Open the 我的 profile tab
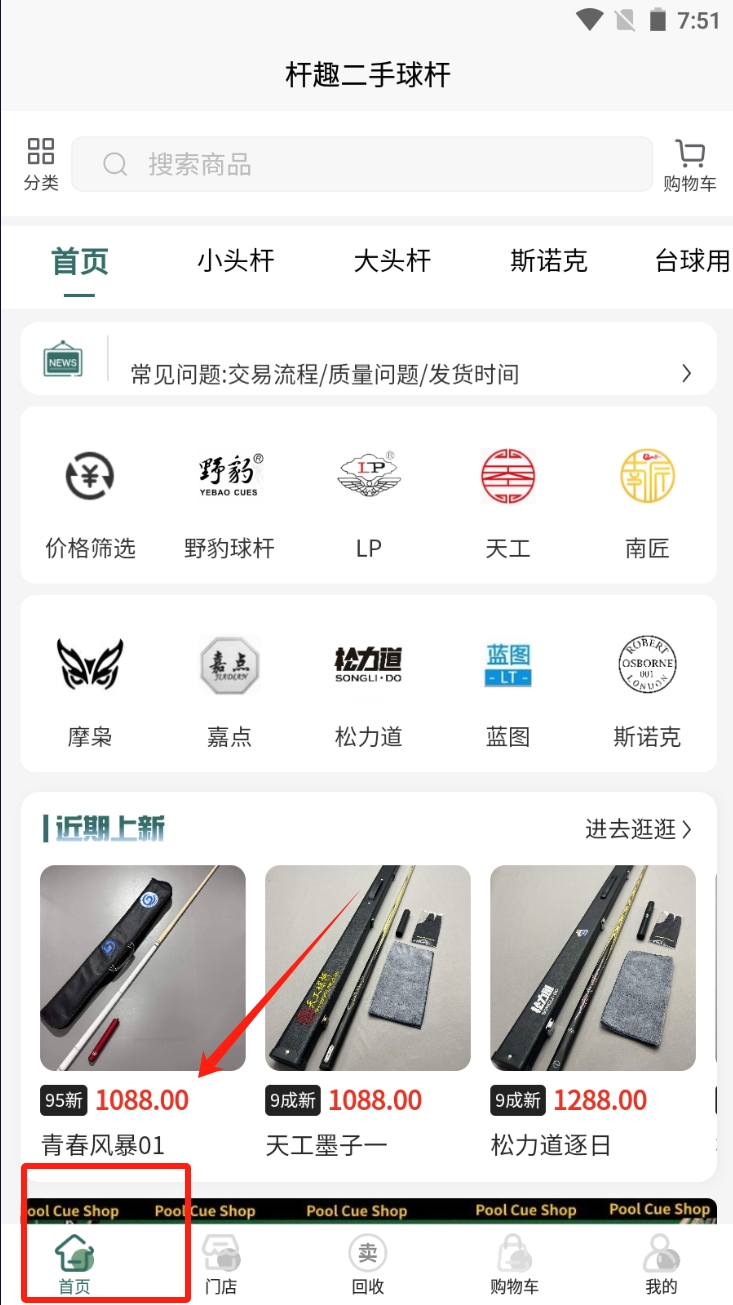 click(660, 1263)
